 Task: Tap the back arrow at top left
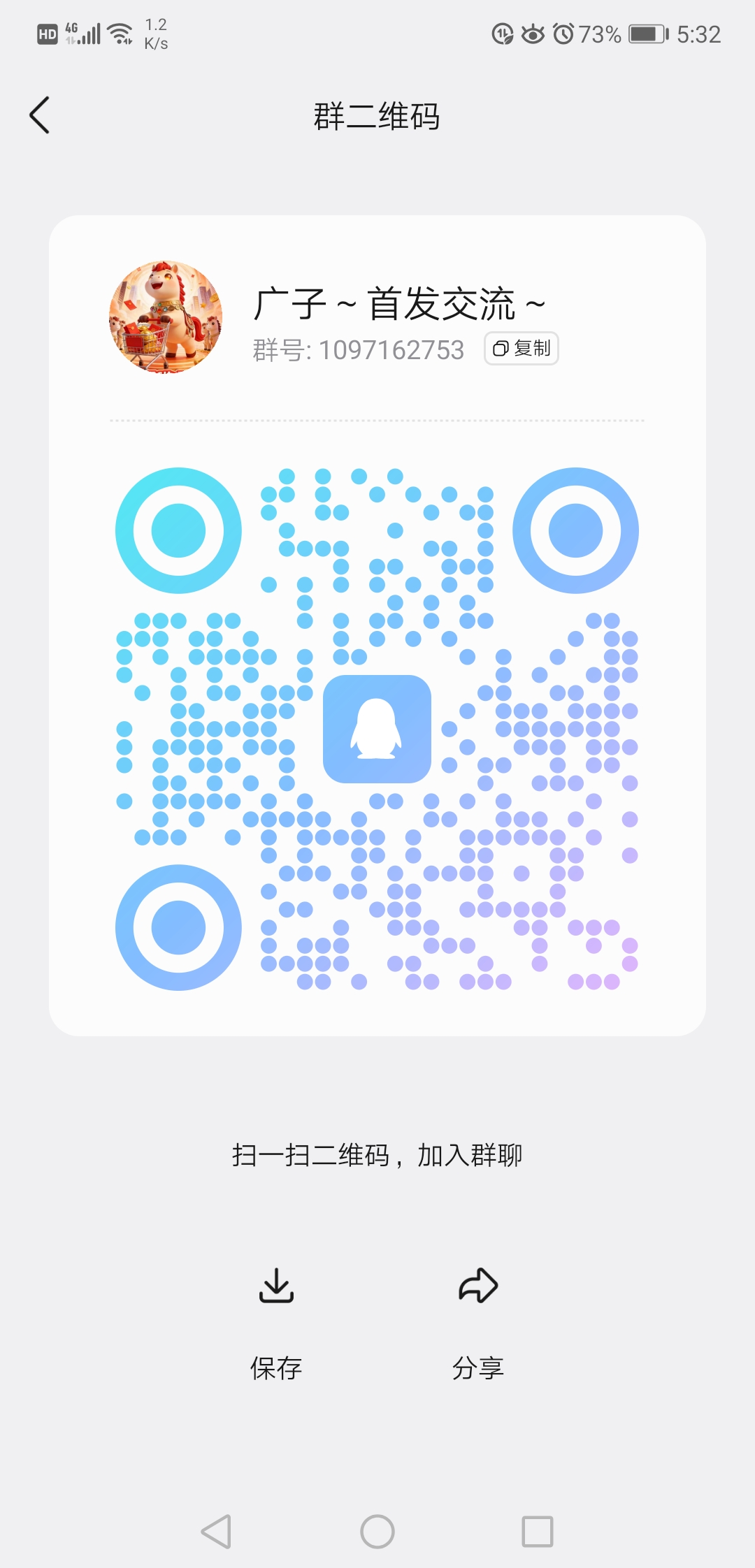(40, 114)
